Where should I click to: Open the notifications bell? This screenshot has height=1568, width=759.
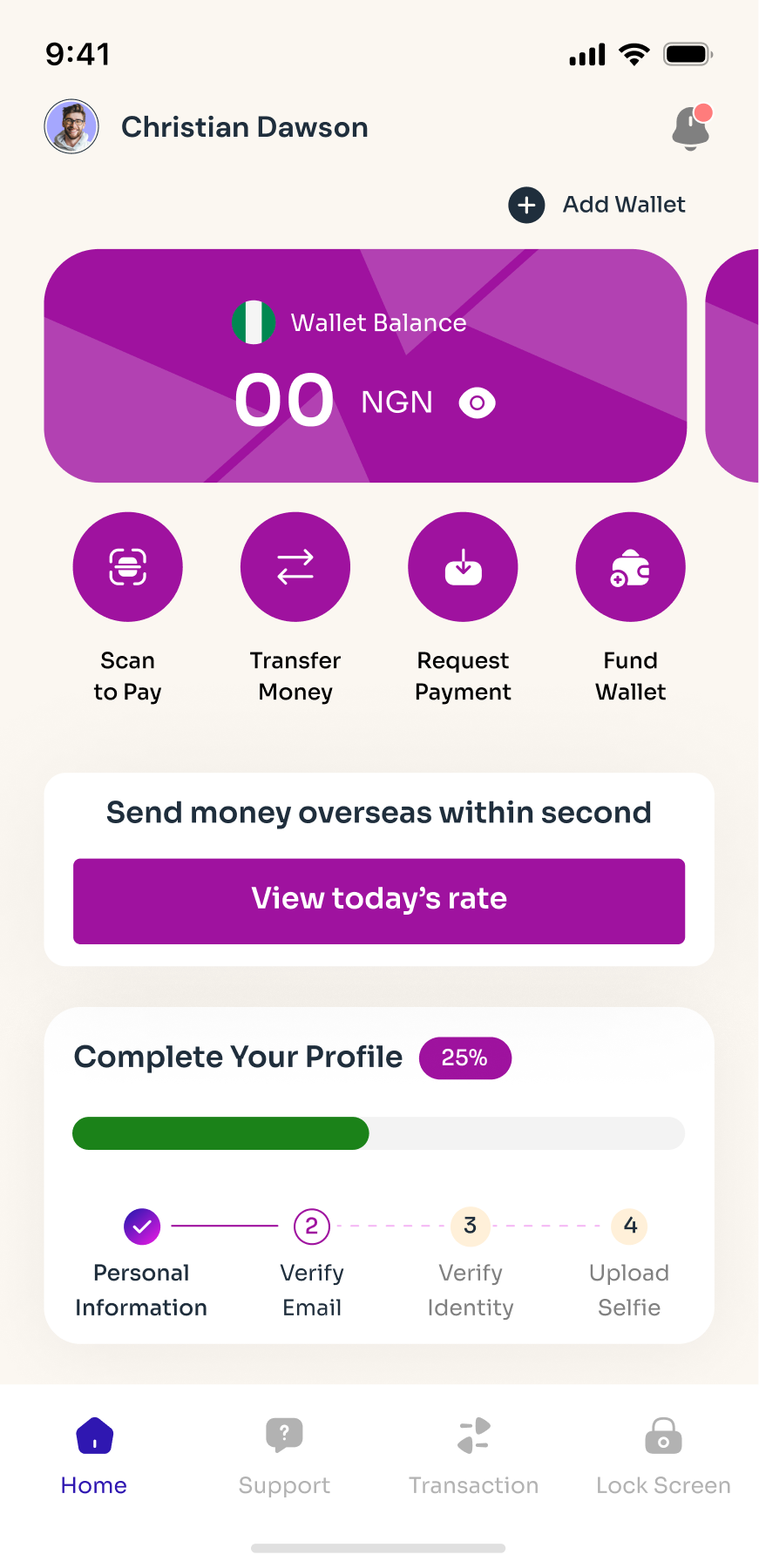coord(692,128)
